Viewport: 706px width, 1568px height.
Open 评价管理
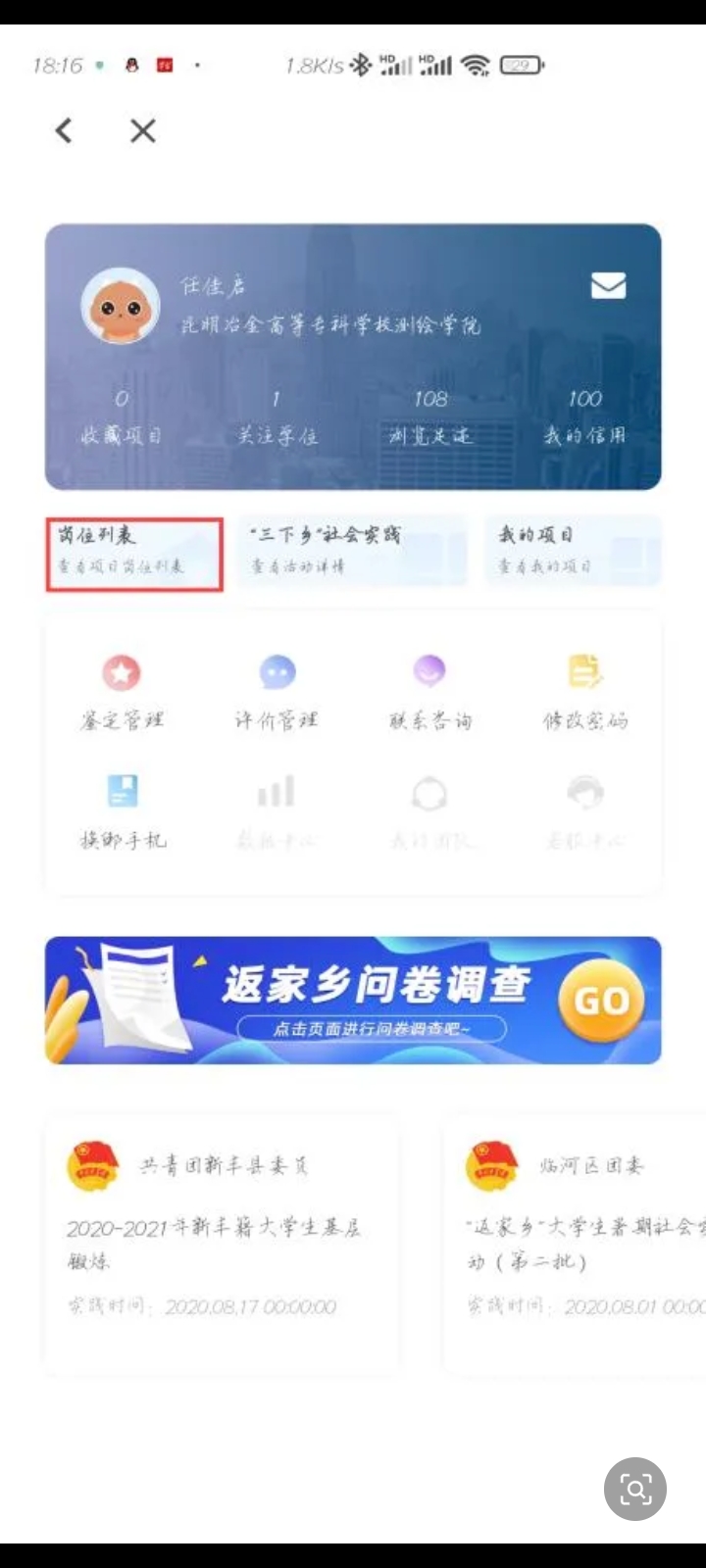pyautogui.click(x=277, y=693)
